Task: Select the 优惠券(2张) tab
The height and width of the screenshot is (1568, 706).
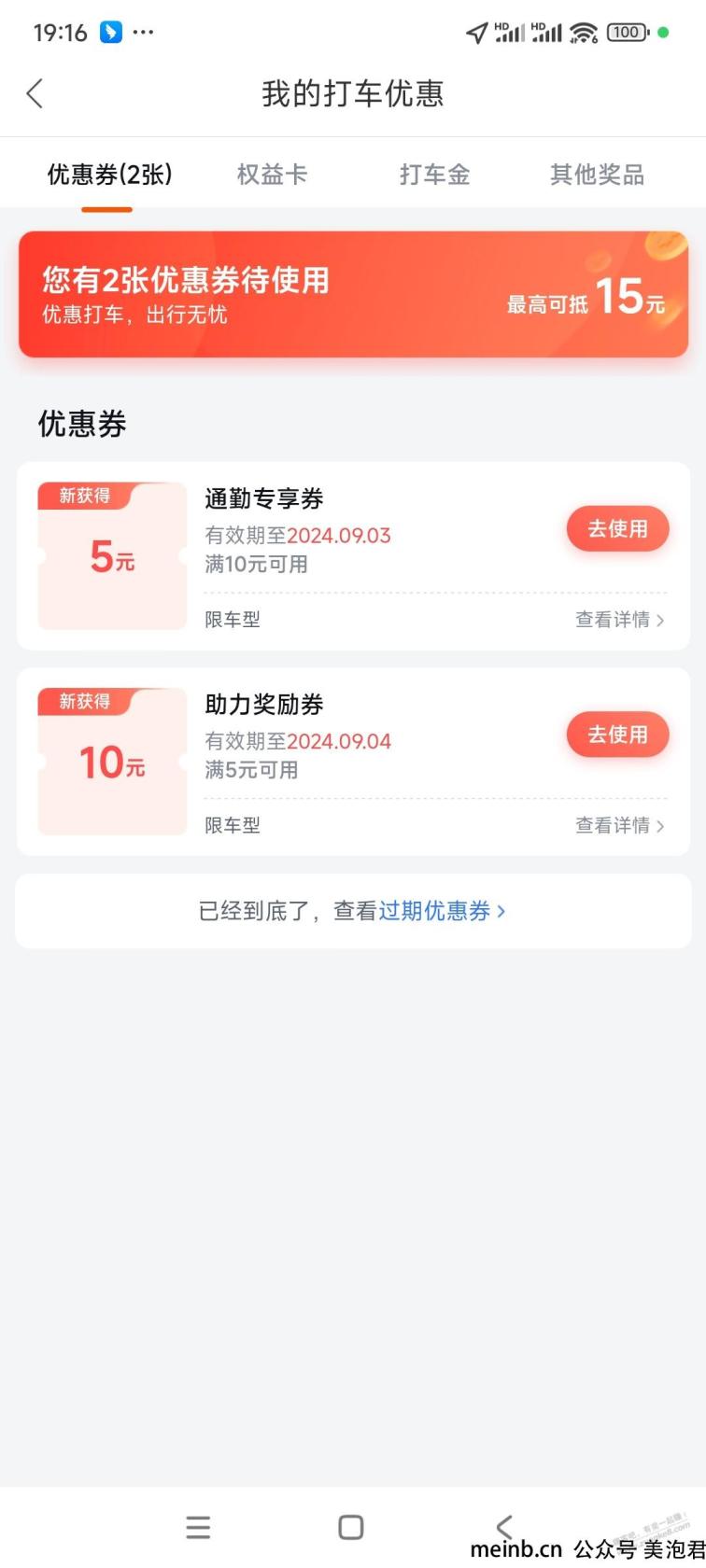Action: [109, 175]
